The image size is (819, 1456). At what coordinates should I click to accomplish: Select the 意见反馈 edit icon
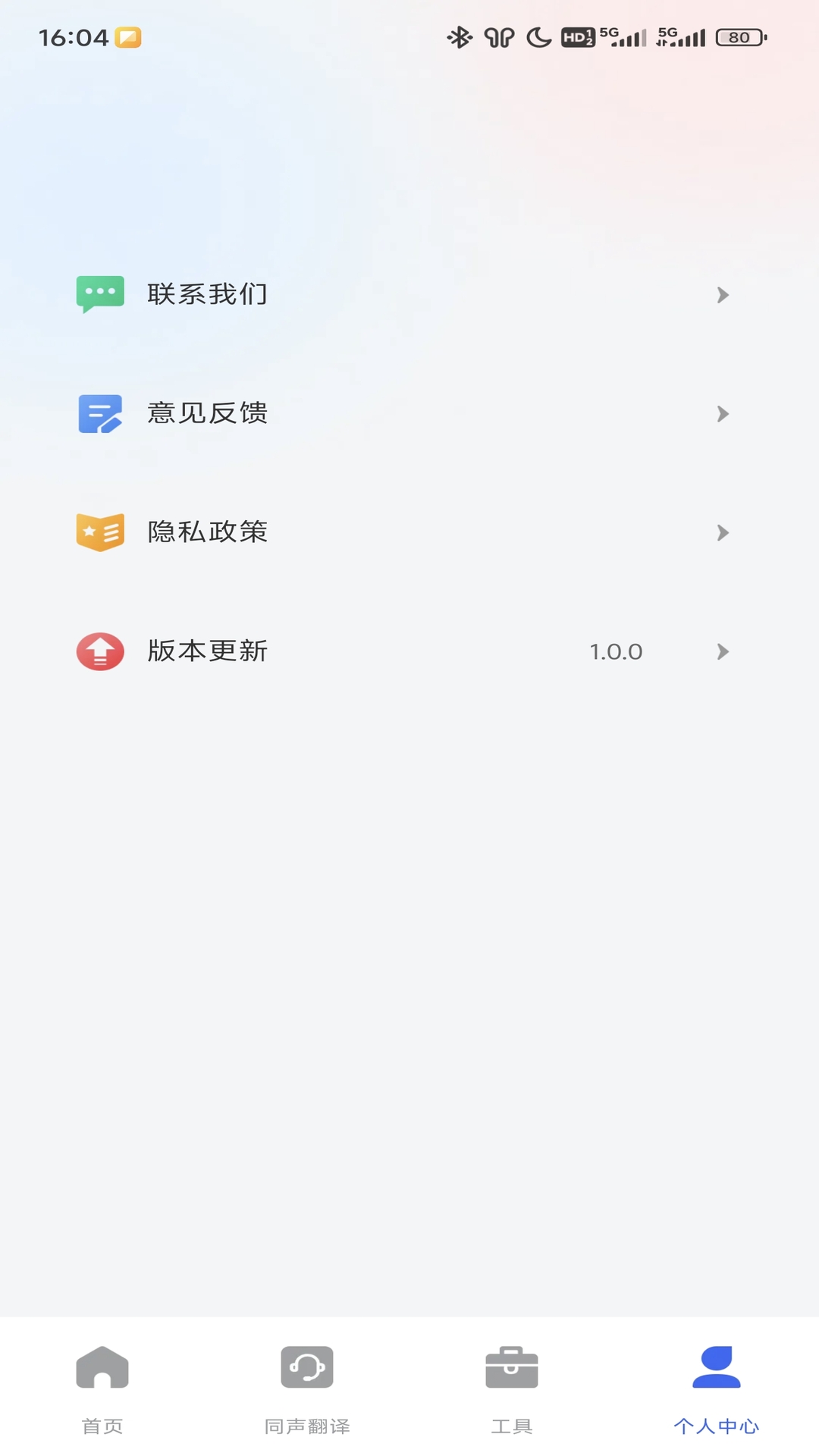coord(99,413)
